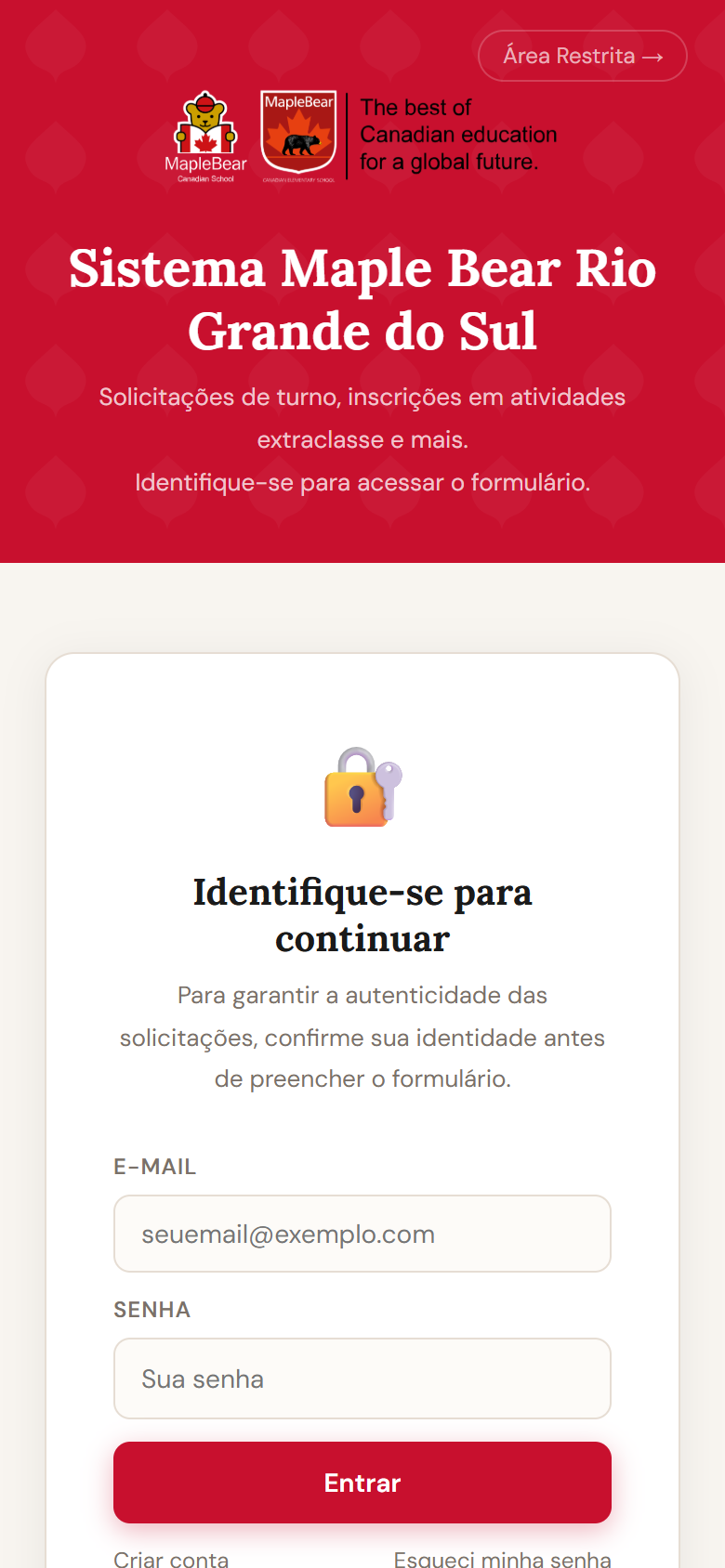Screen dimensions: 725x1568
Task: Select Esqueci minha senha link
Action: coord(502,1559)
